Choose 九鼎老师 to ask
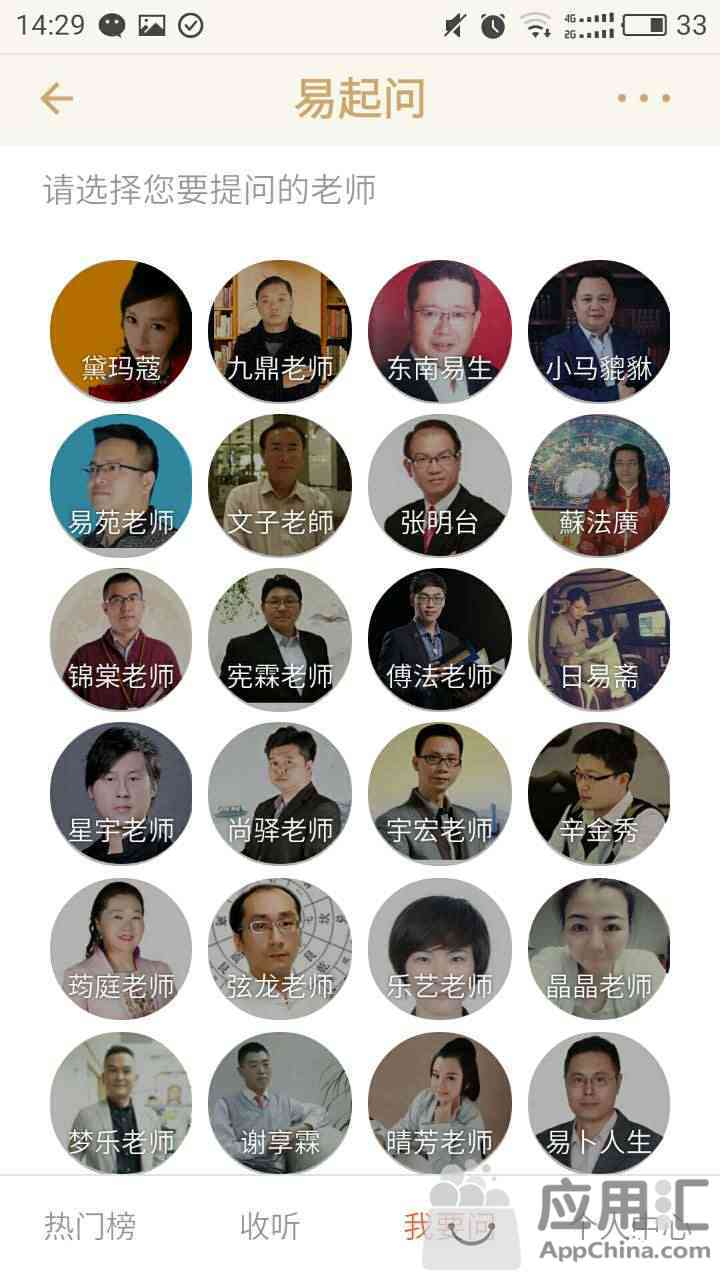 280,331
